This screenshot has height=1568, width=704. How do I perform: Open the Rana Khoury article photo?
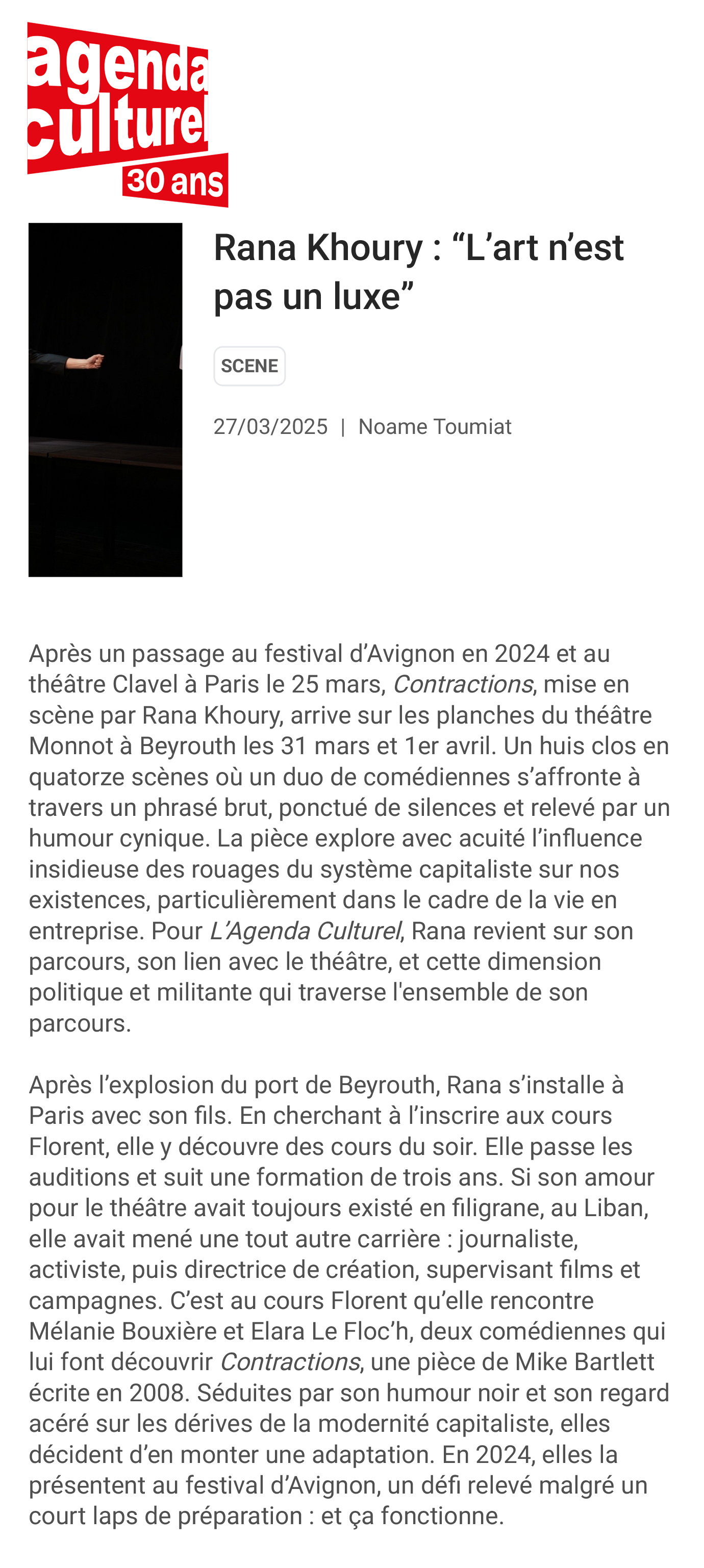(x=106, y=399)
